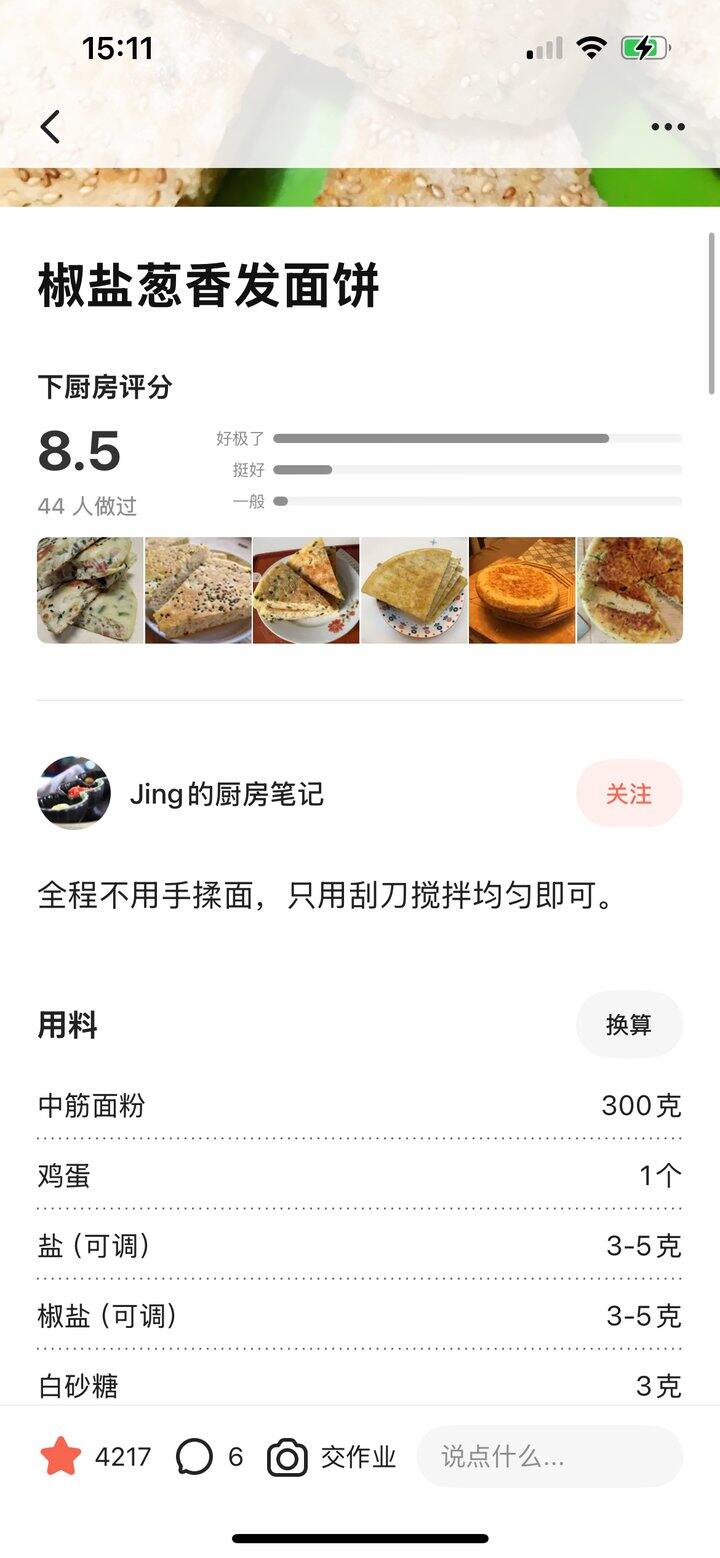
Task: Open Jing的厨房笔记 profile avatar
Action: point(73,793)
